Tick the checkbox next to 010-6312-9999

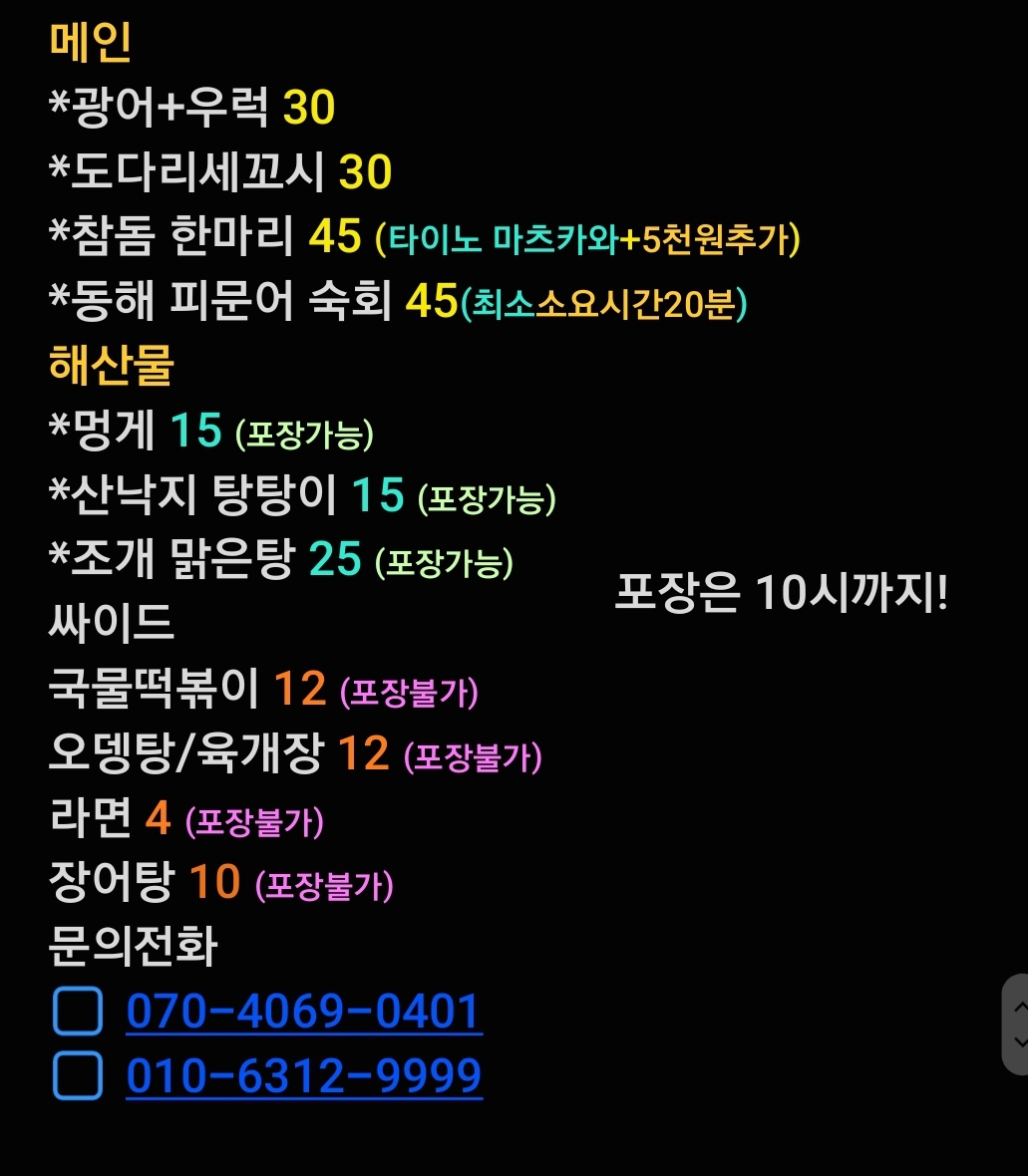(x=77, y=1075)
